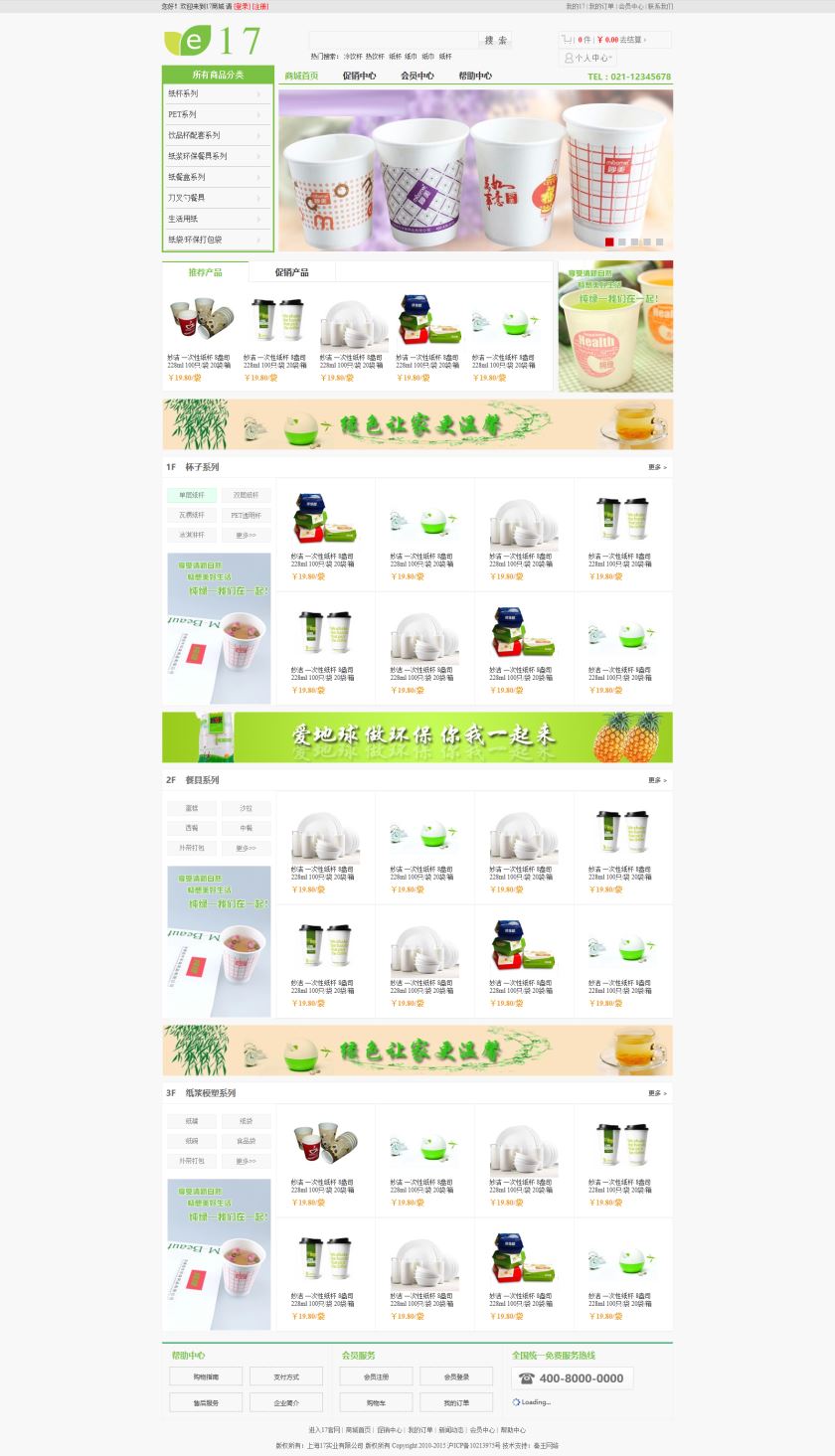Switch to 会员中心 in top navigation bar

[417, 76]
